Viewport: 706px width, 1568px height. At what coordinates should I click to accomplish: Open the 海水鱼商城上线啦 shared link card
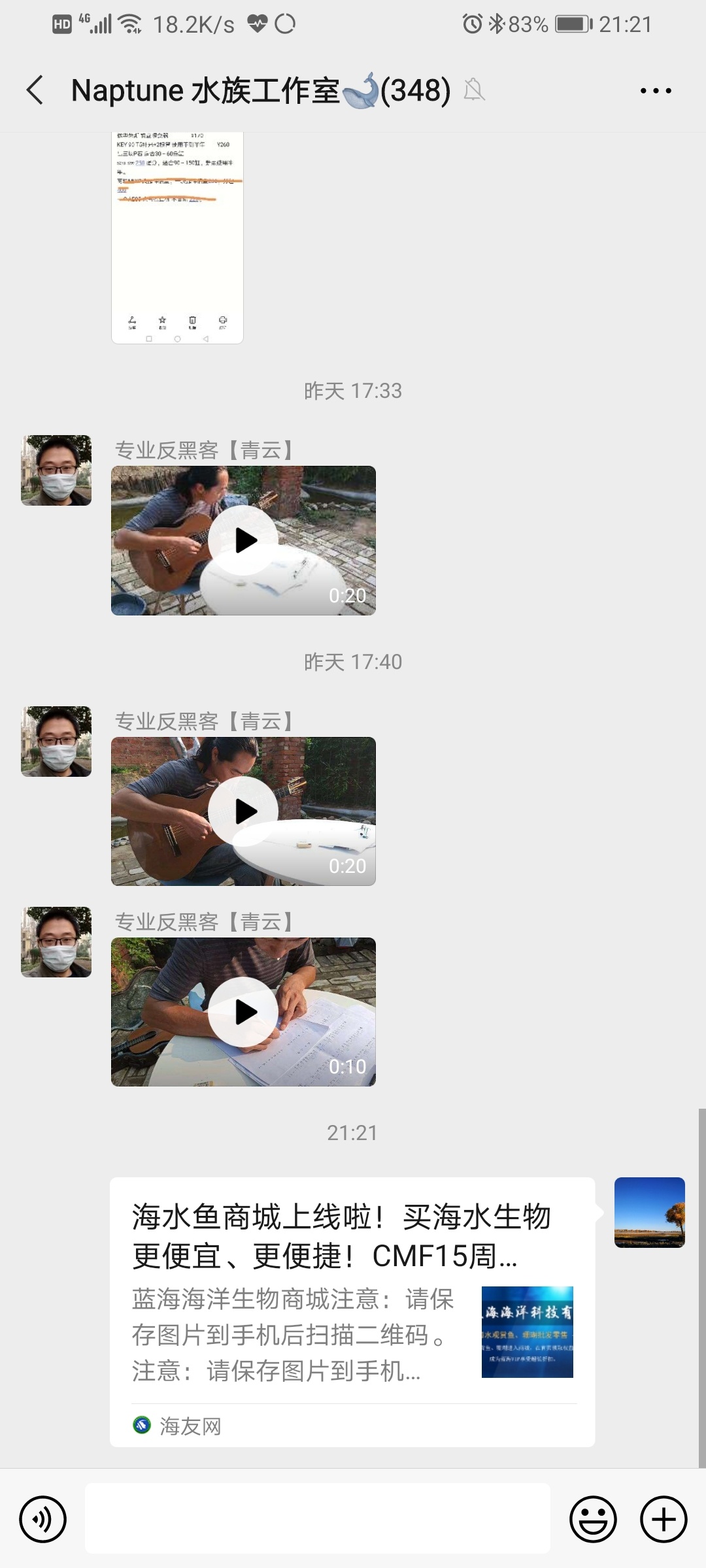click(352, 1311)
